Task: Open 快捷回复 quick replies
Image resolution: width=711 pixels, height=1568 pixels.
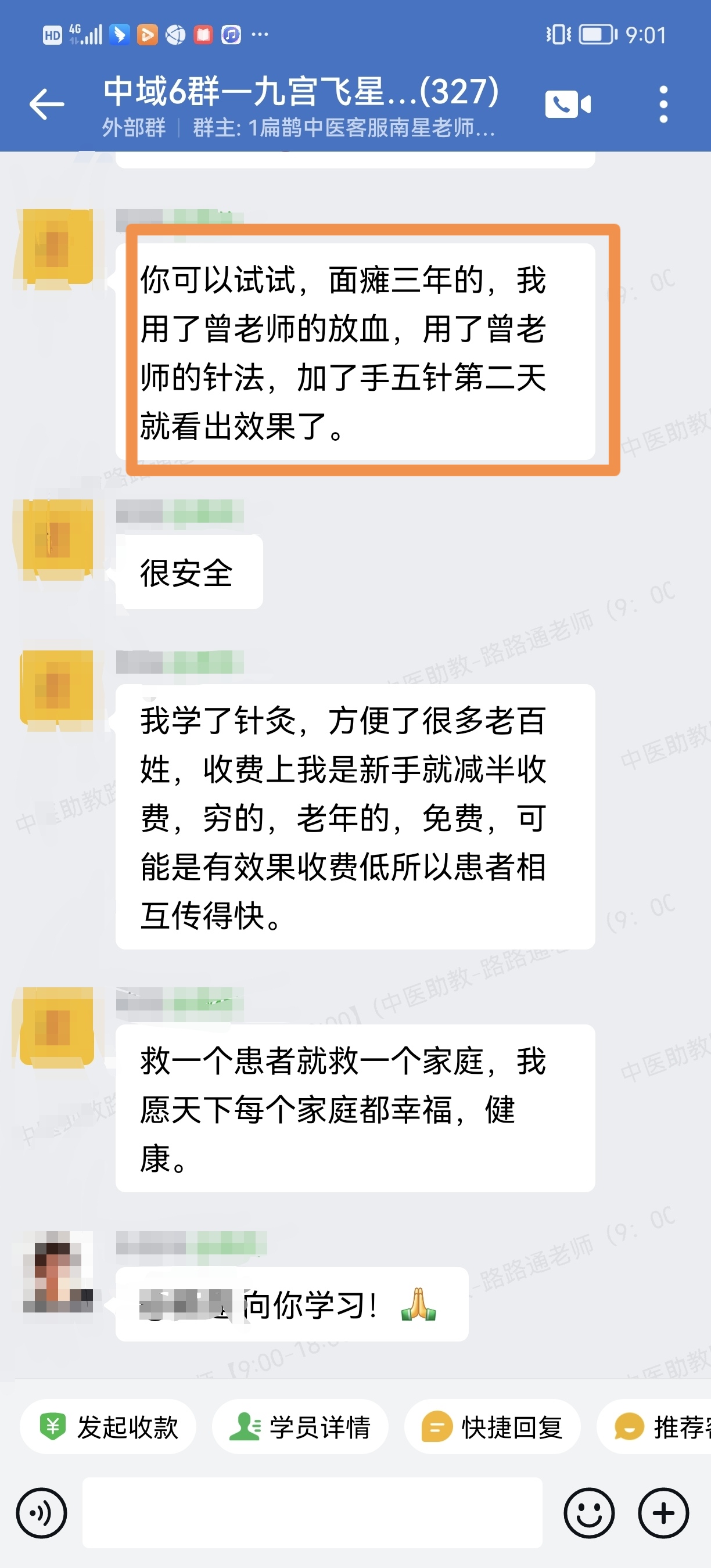Action: 492,1426
